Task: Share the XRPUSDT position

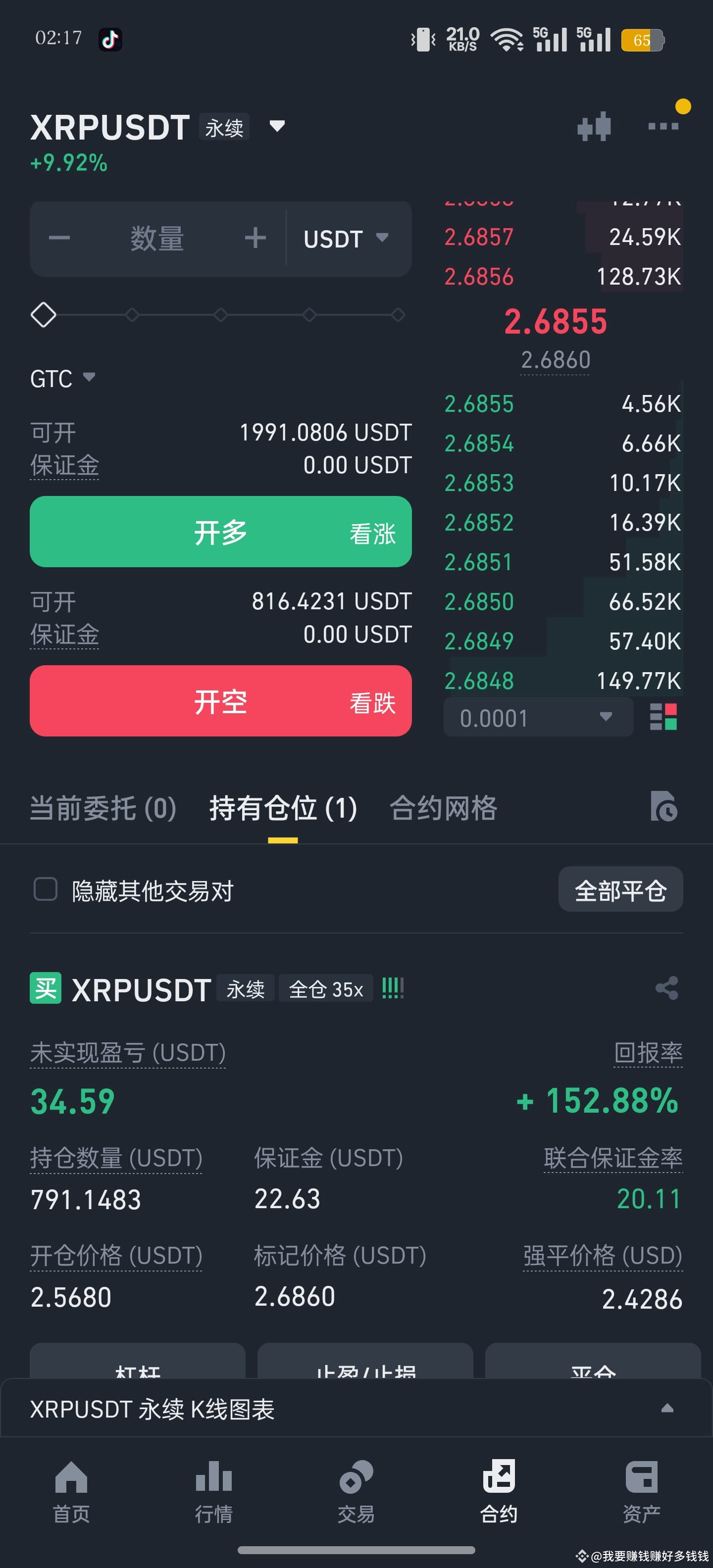Action: [x=667, y=988]
